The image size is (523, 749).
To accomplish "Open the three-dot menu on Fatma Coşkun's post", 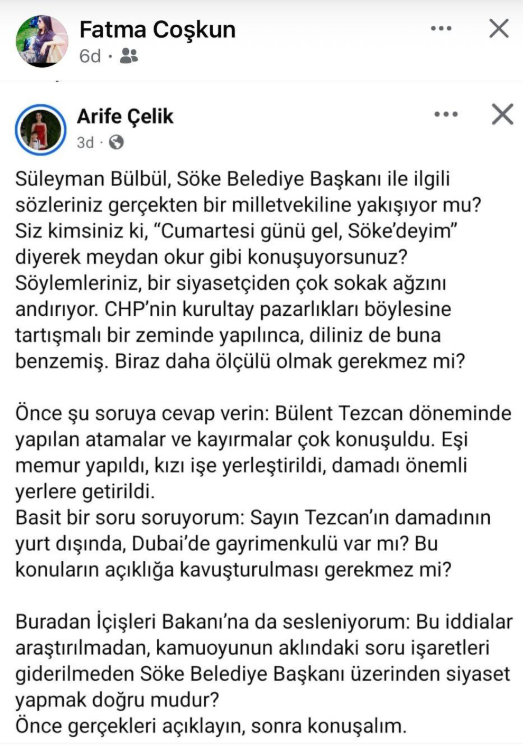I will [441, 29].
